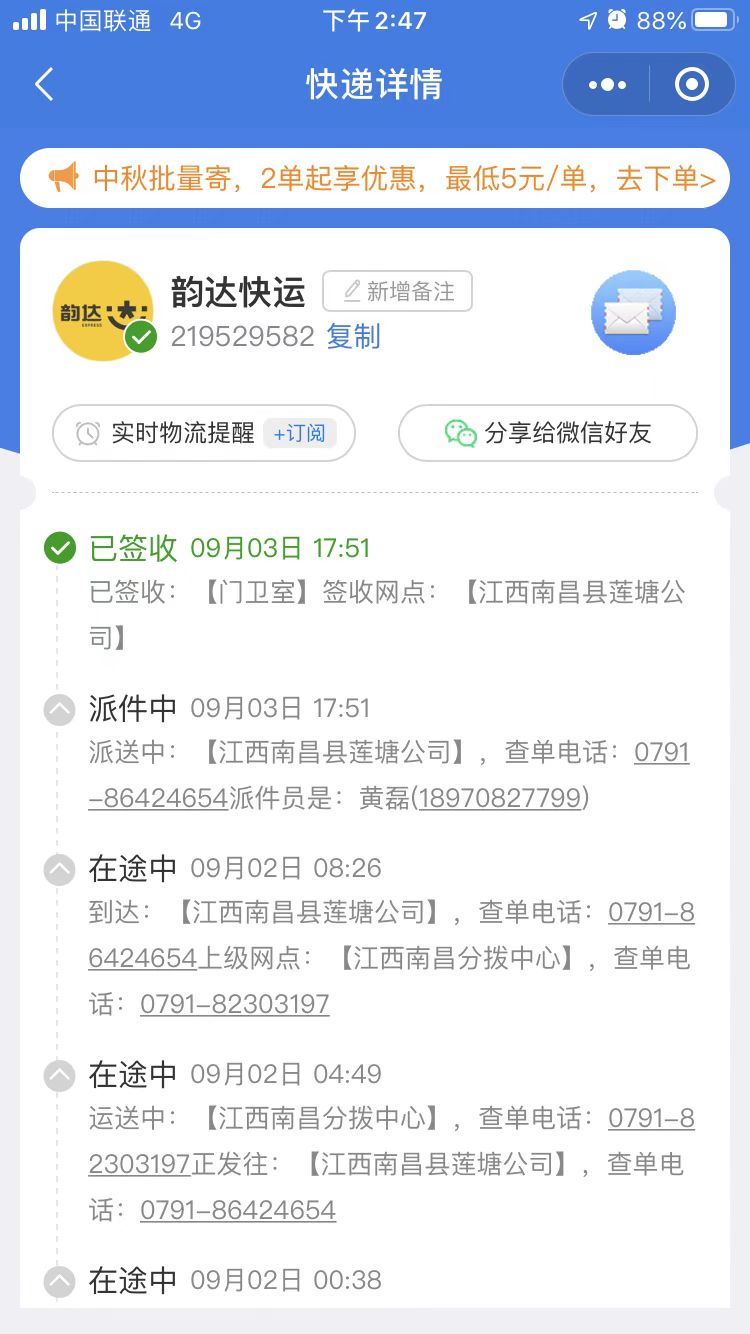Dial 0791-86424654 in the 04:49 entry
The image size is (750, 1334).
(238, 1210)
